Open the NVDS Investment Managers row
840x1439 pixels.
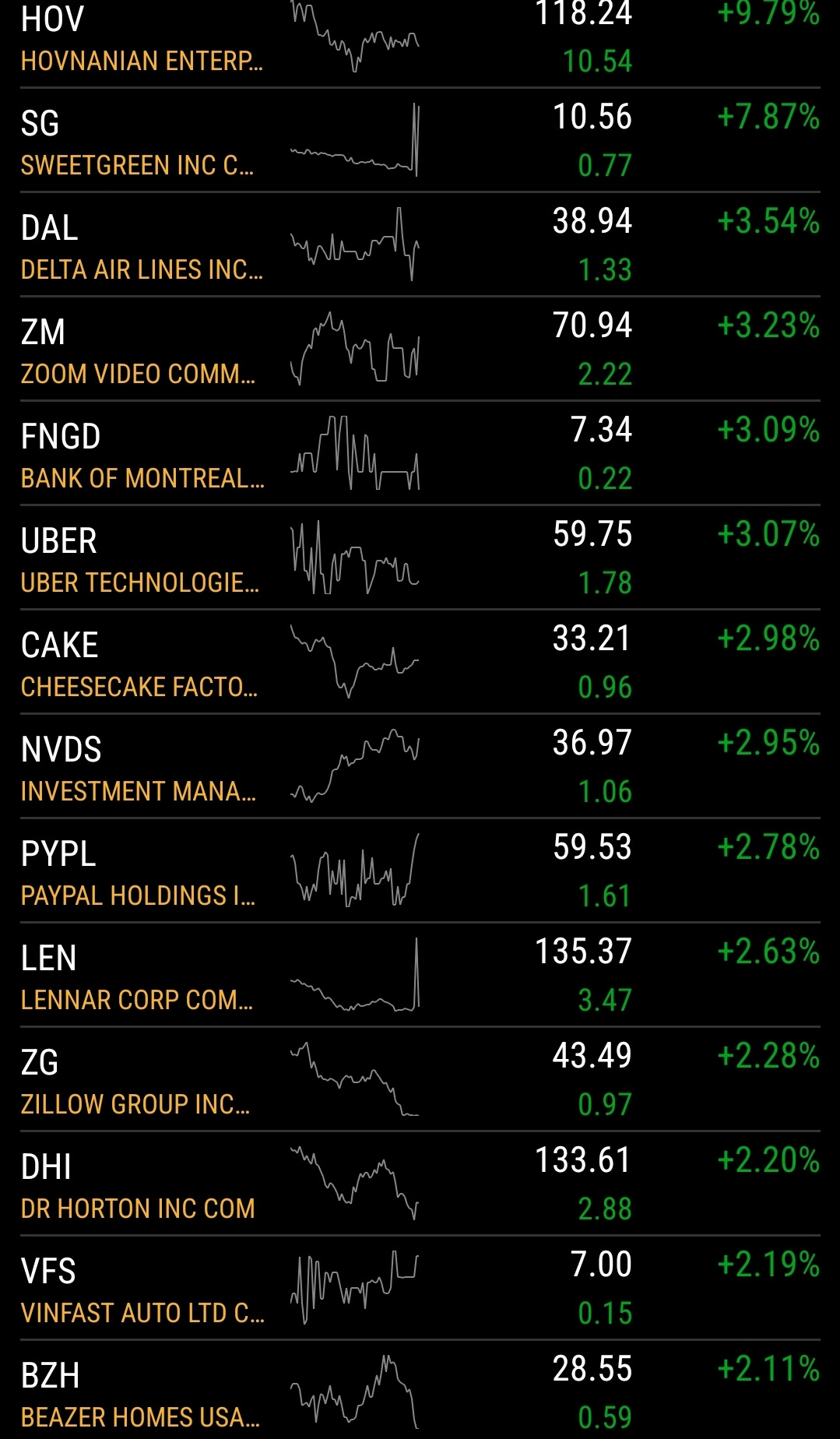click(x=420, y=766)
